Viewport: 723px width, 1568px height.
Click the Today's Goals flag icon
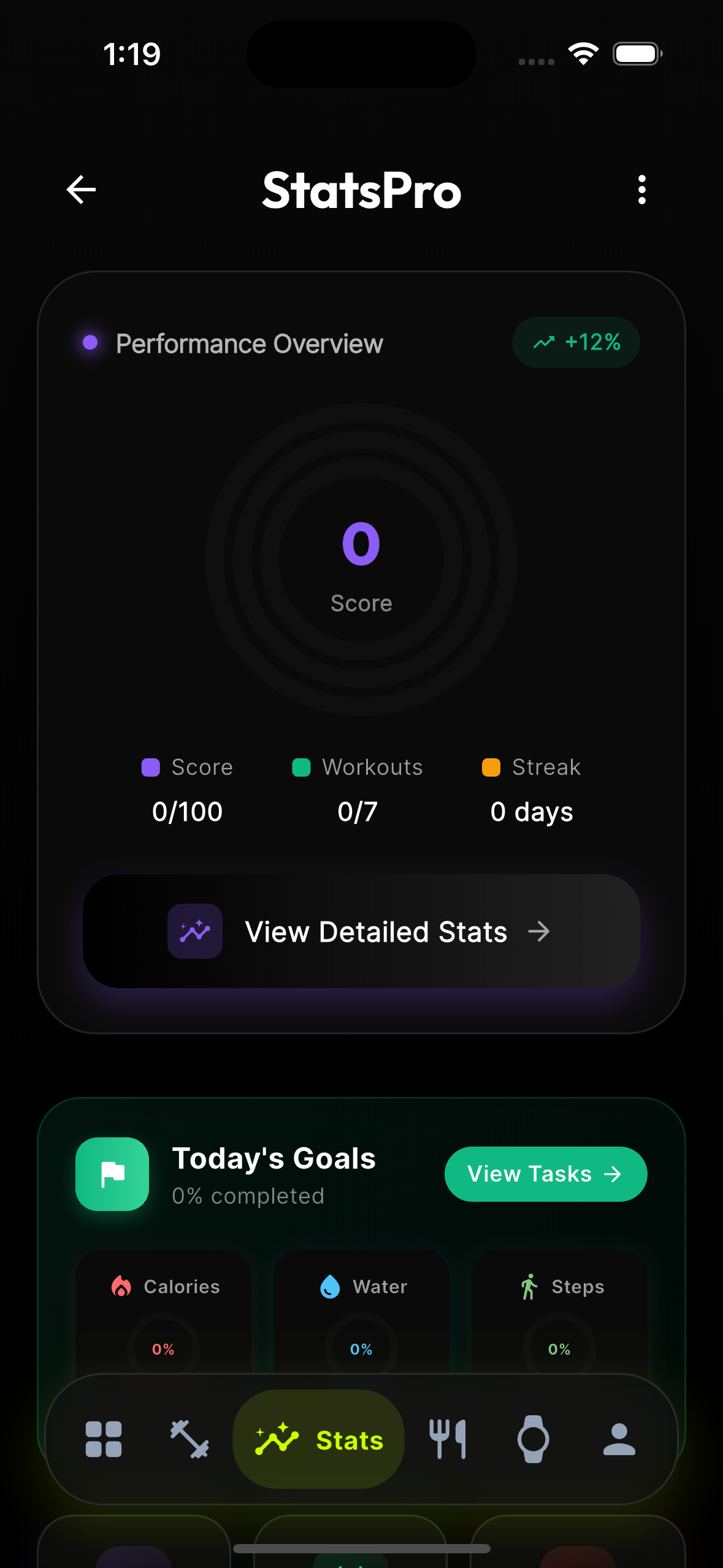112,1174
